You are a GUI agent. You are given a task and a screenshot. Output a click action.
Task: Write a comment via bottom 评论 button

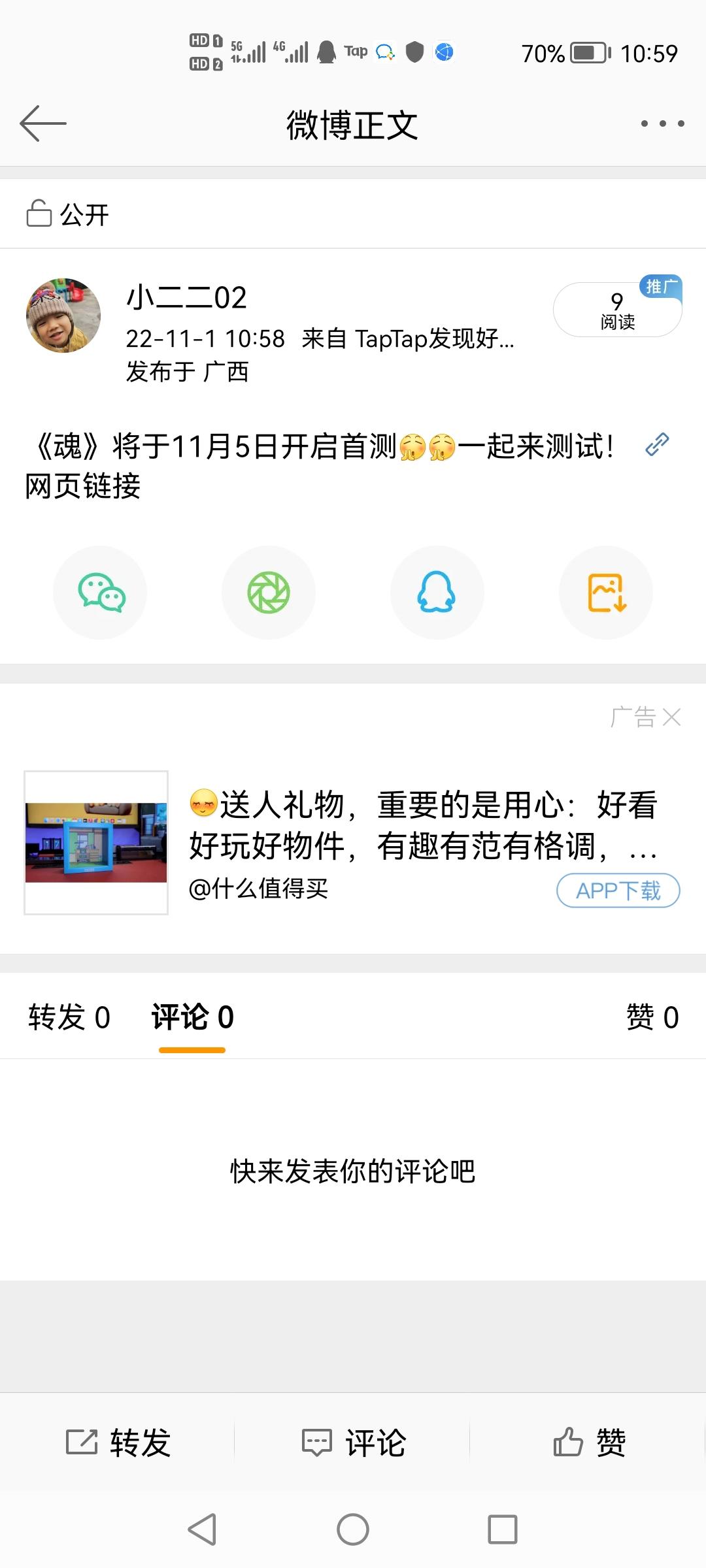point(353,1442)
